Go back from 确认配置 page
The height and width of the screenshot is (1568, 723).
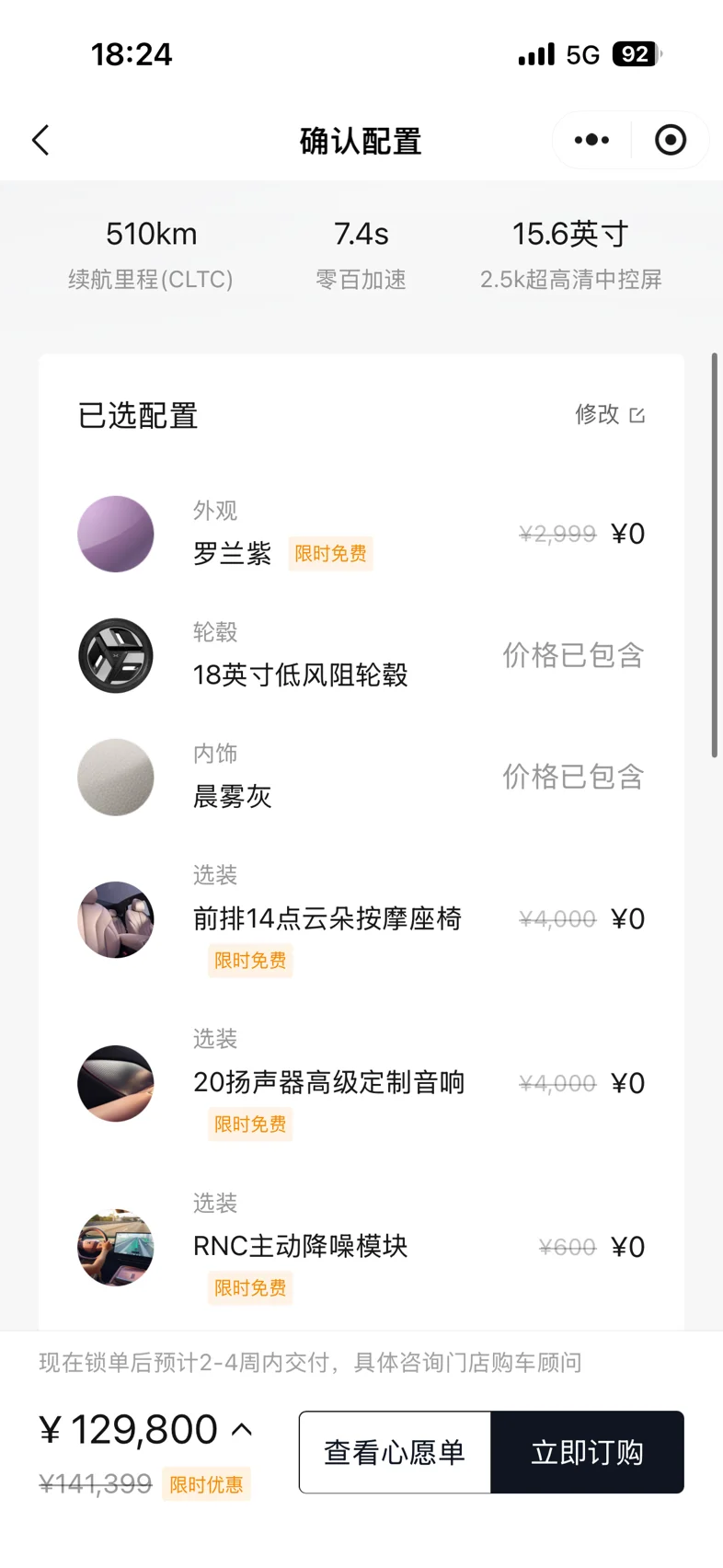(x=40, y=141)
